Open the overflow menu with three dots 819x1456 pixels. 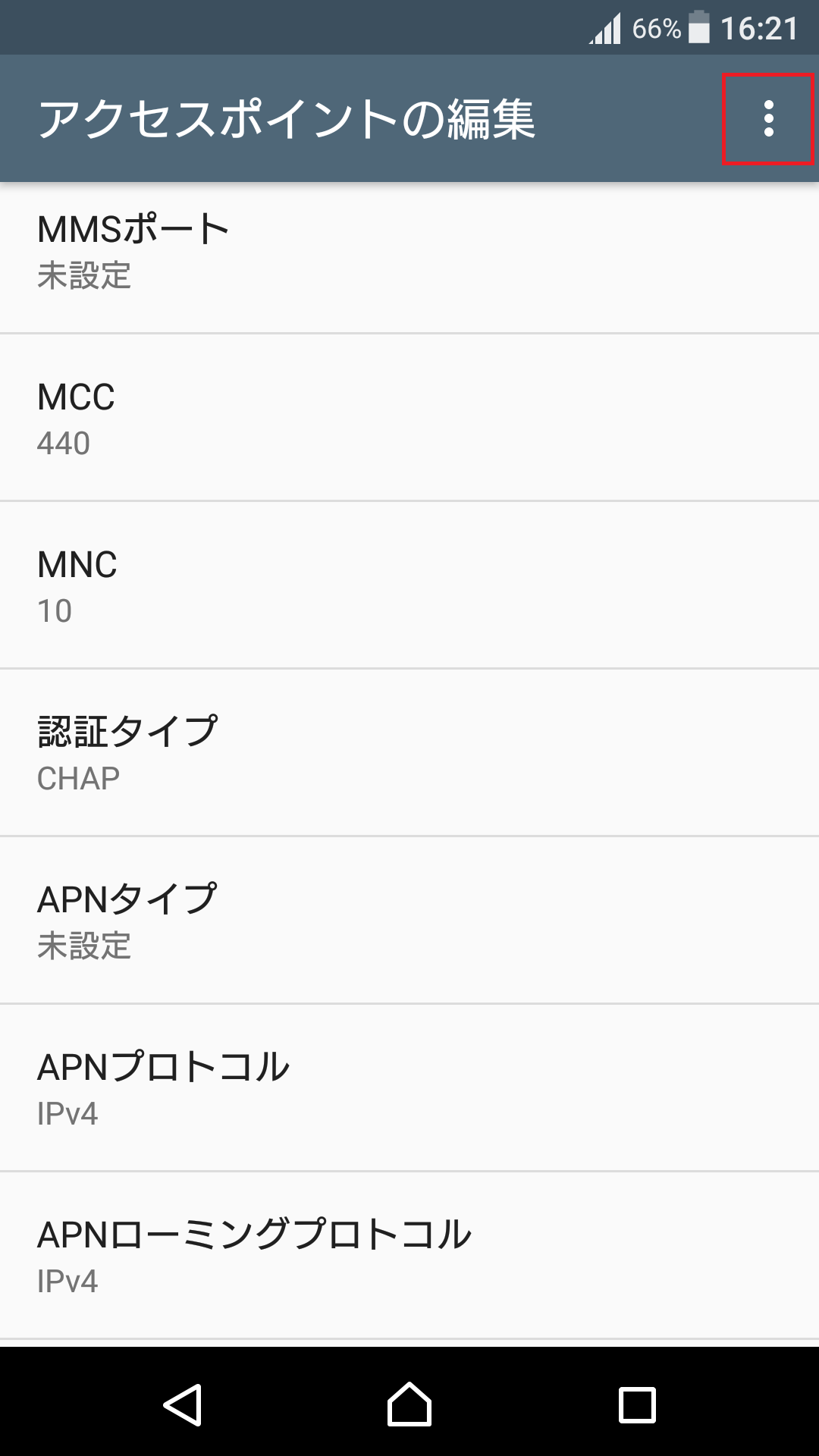[767, 118]
